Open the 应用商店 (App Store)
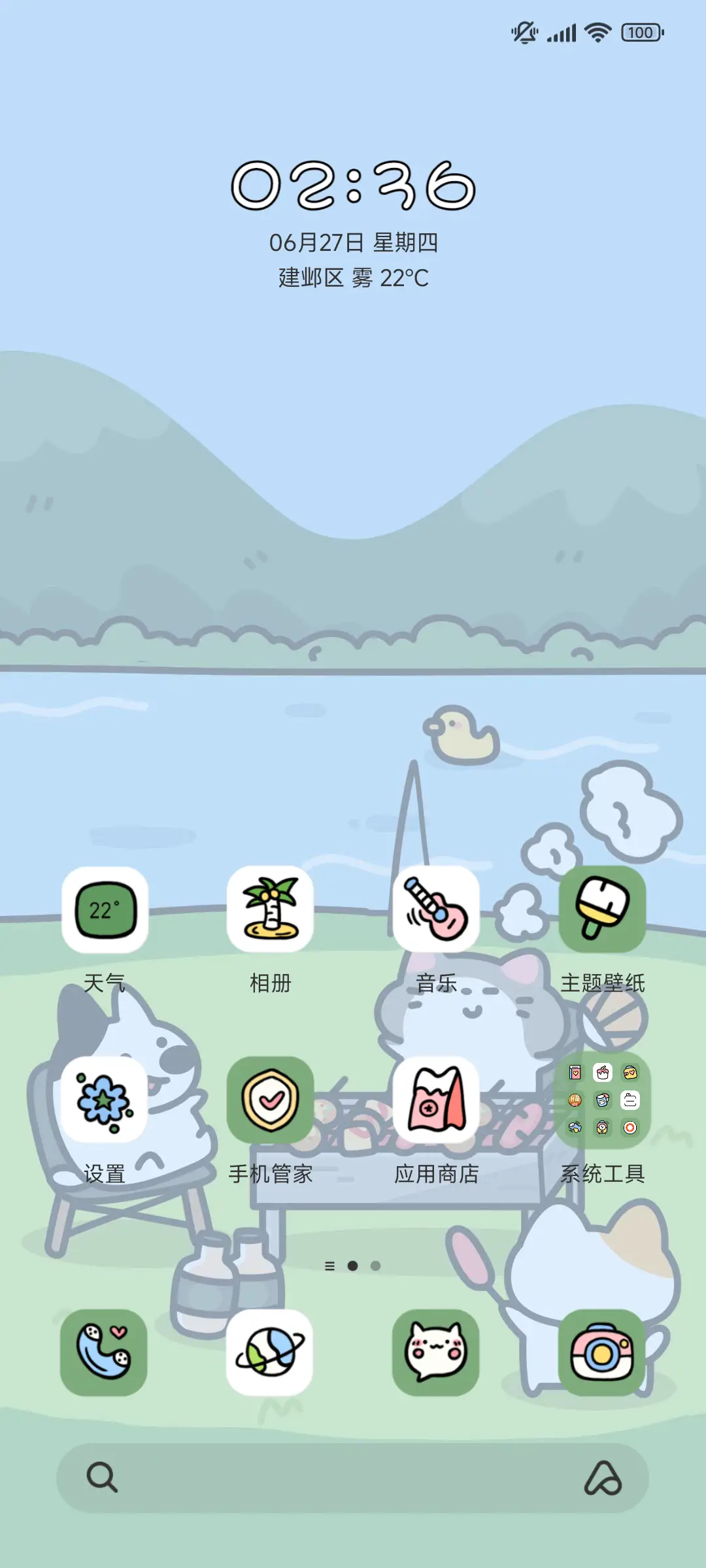Image resolution: width=706 pixels, height=1568 pixels. coord(437,1101)
